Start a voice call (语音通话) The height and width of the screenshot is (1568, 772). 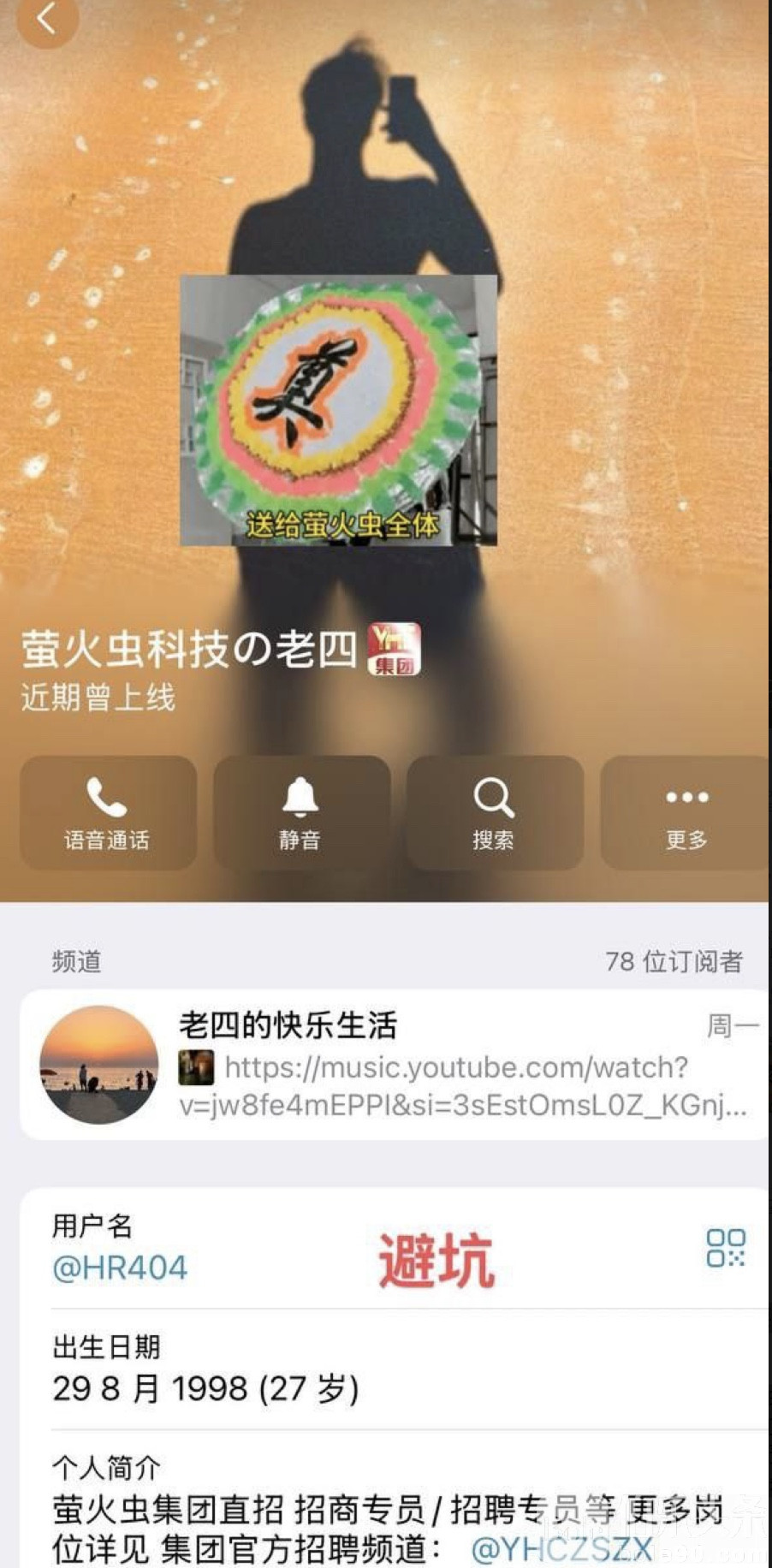[x=108, y=812]
